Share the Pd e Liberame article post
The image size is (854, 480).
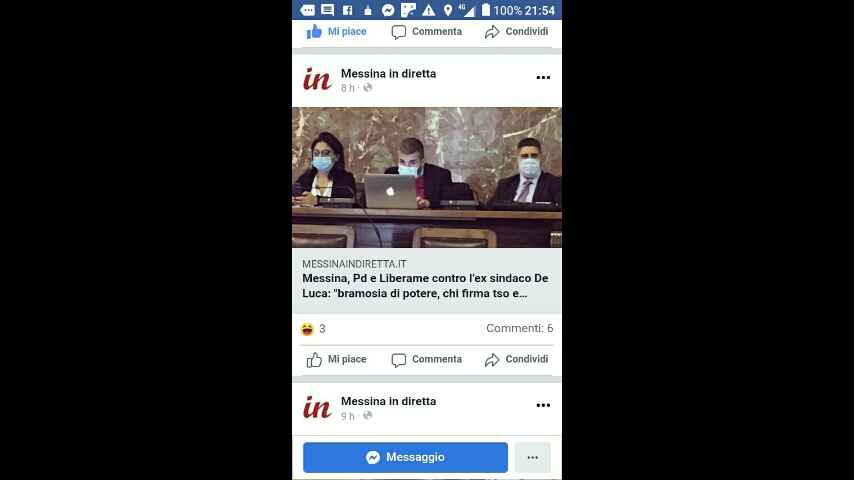pos(517,359)
